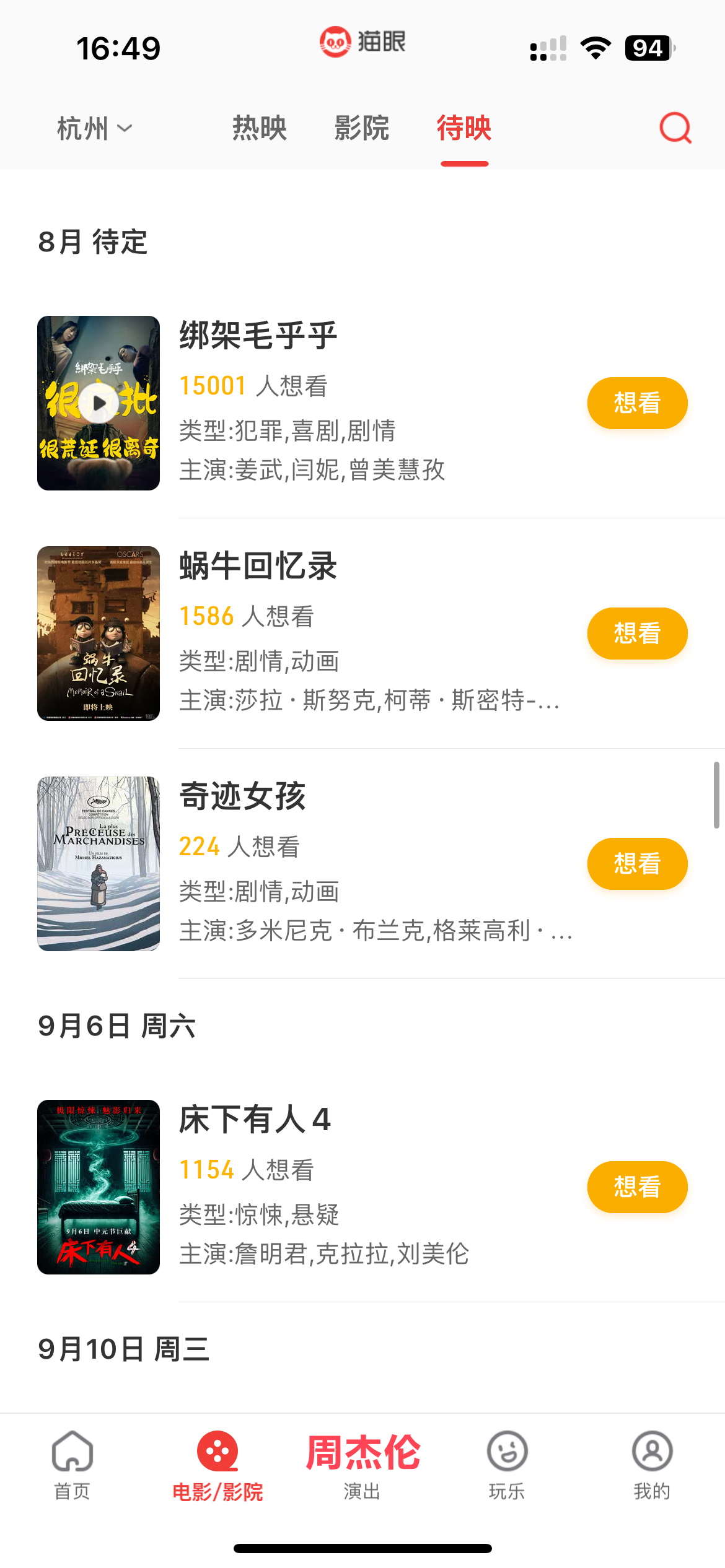Screen dimensions: 725x1568
Task: Open the 杭州 city dropdown
Action: click(94, 129)
